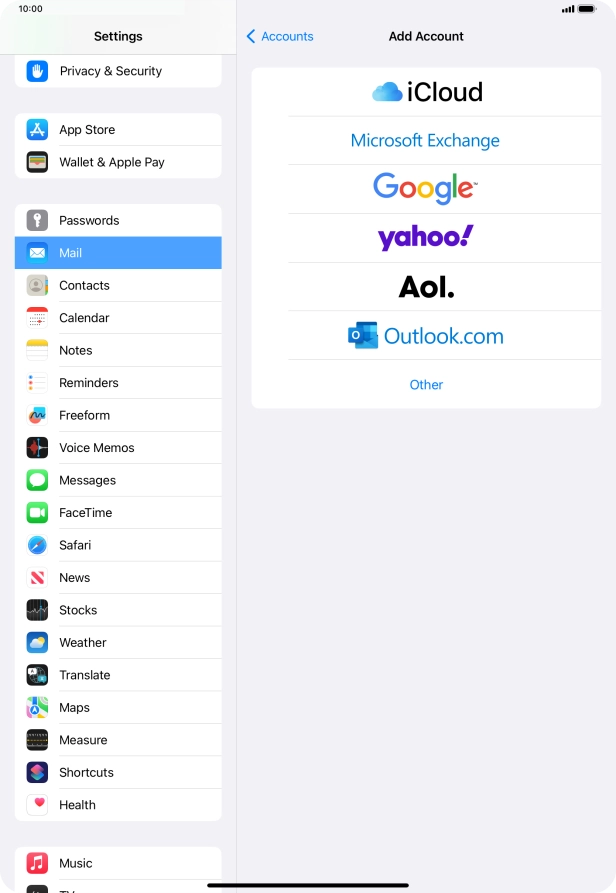Open Privacy & Security settings
Screen dimensions: 616x893
(x=118, y=71)
